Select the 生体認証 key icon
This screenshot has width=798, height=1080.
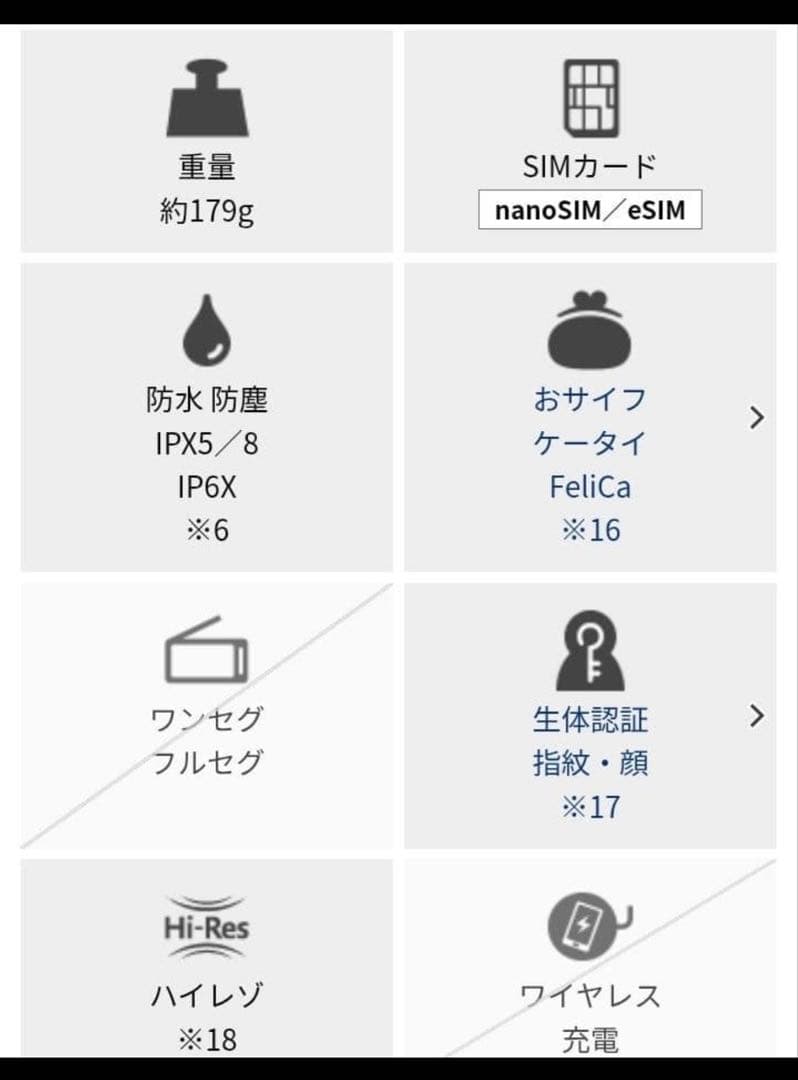[x=590, y=652]
